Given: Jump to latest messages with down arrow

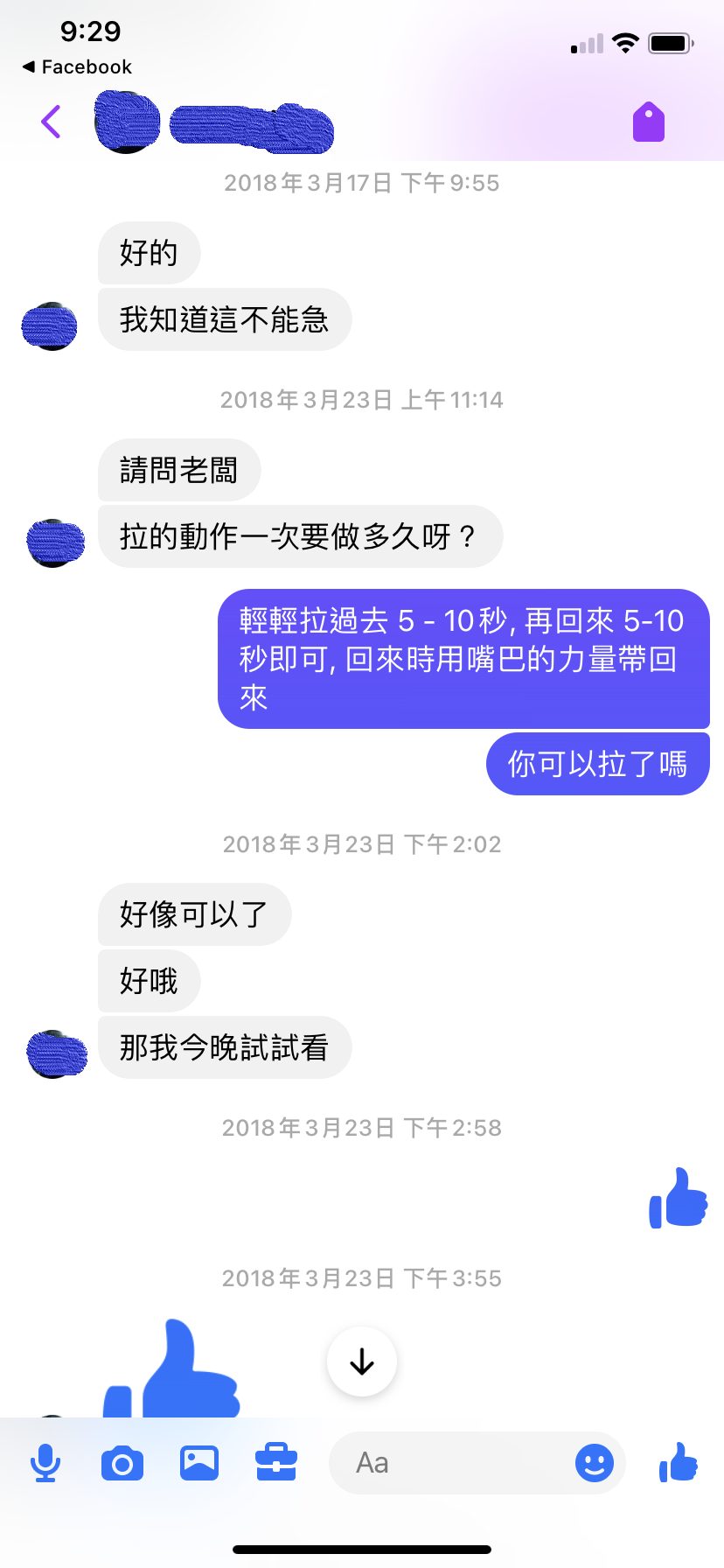Looking at the screenshot, I should 362,1361.
